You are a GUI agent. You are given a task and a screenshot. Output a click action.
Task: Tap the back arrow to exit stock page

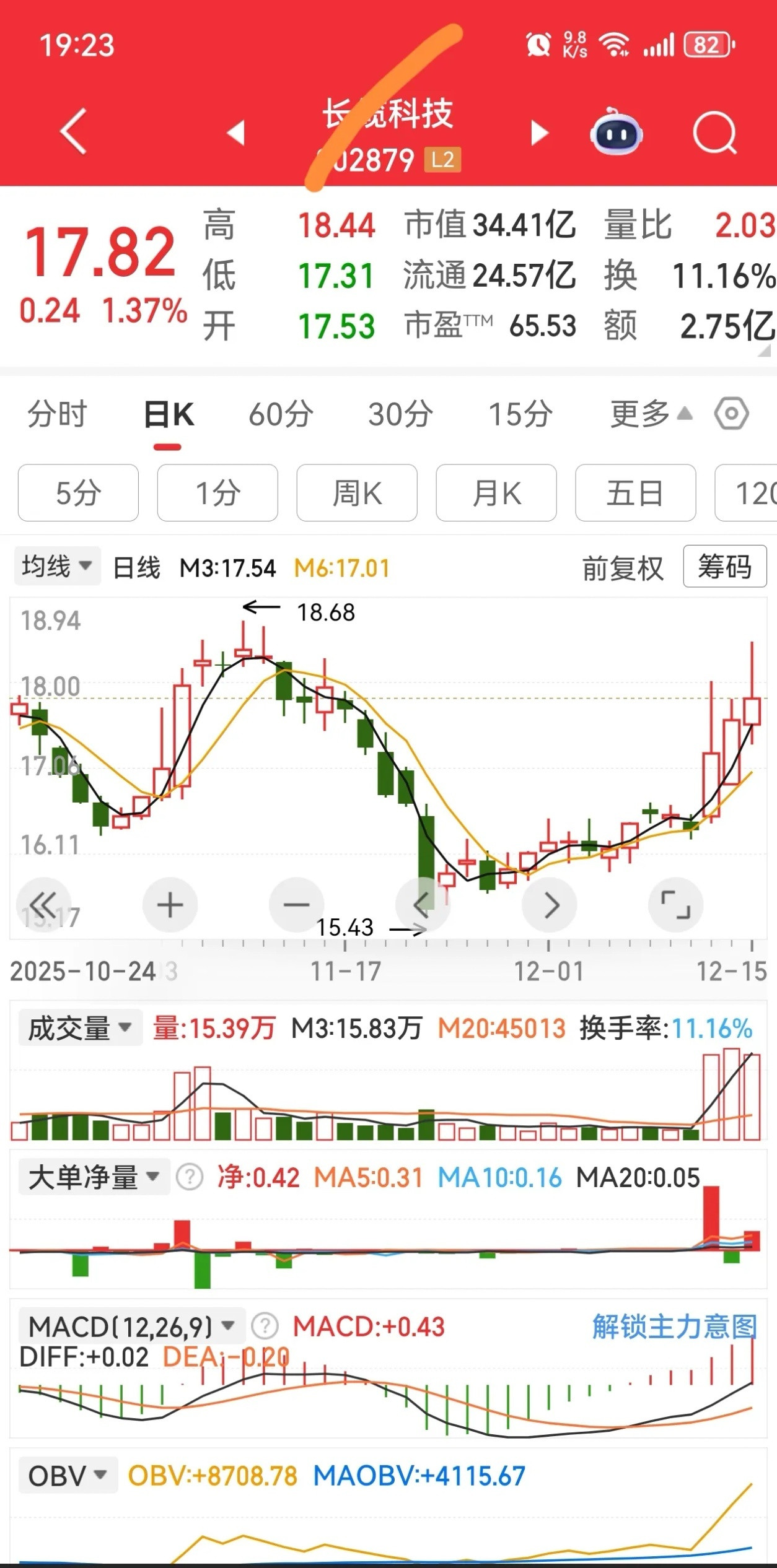[x=70, y=132]
